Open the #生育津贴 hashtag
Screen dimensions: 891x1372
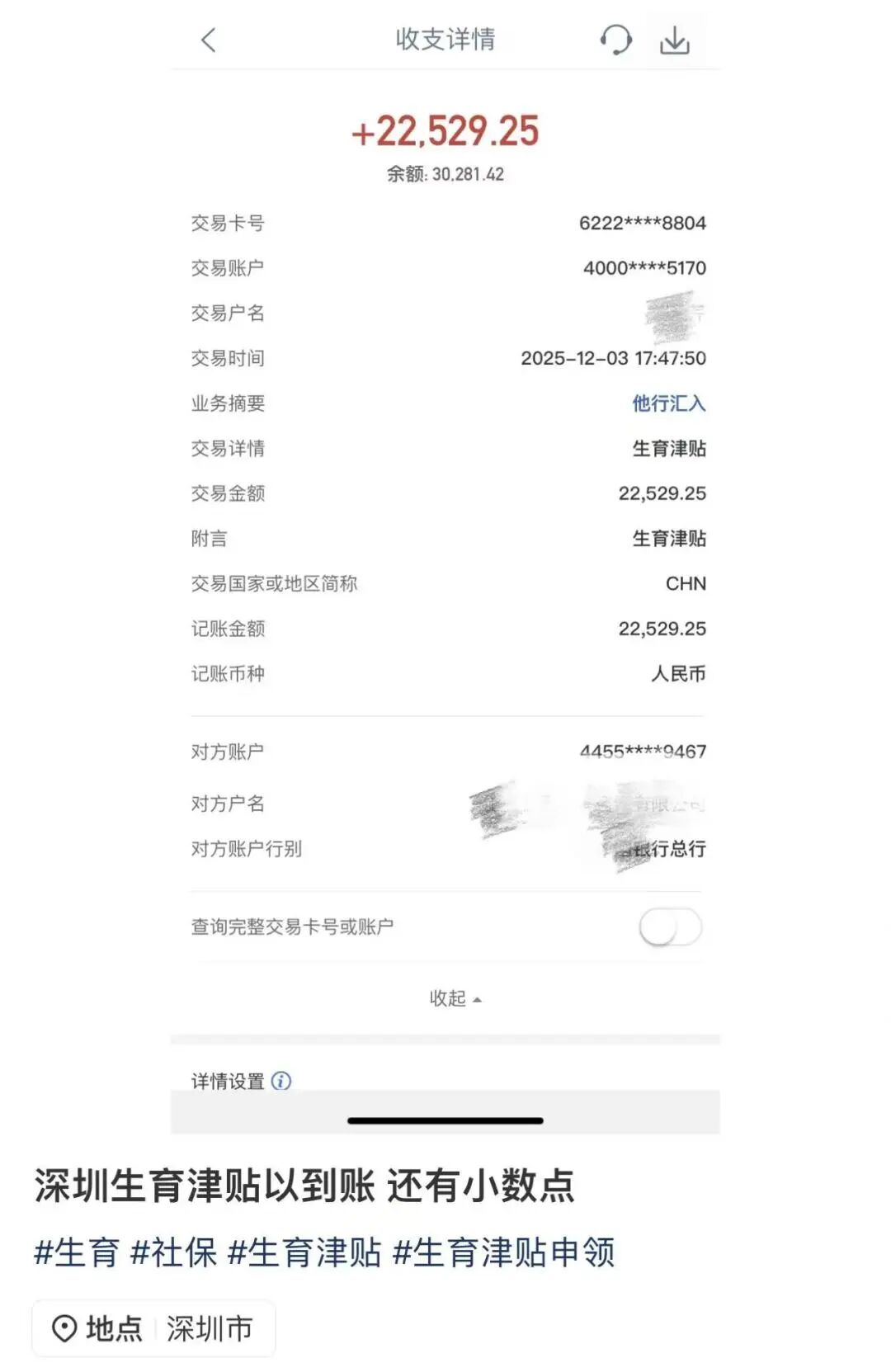pos(304,1252)
